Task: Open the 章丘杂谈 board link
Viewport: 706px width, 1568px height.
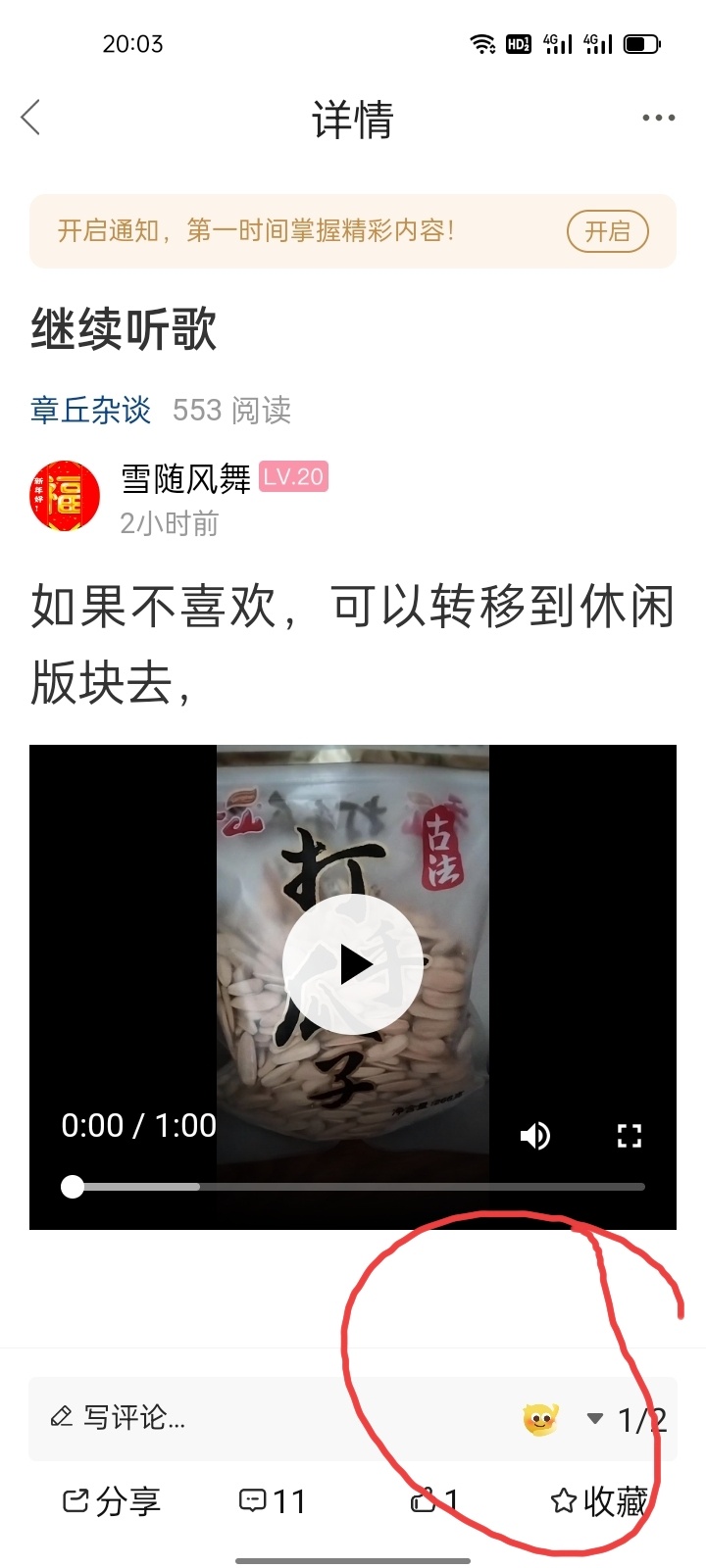Action: 91,410
